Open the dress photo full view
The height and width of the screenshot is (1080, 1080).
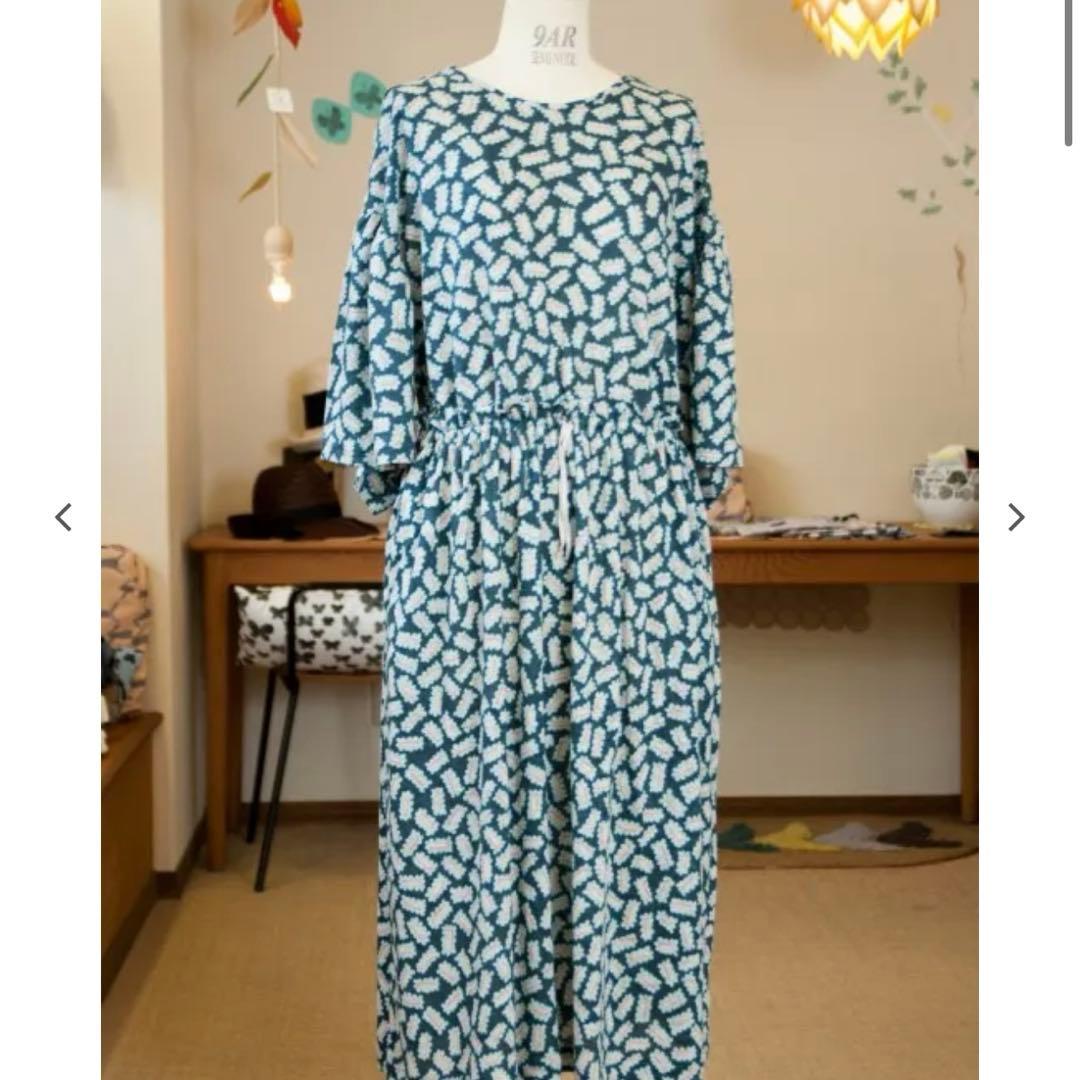coord(540,540)
